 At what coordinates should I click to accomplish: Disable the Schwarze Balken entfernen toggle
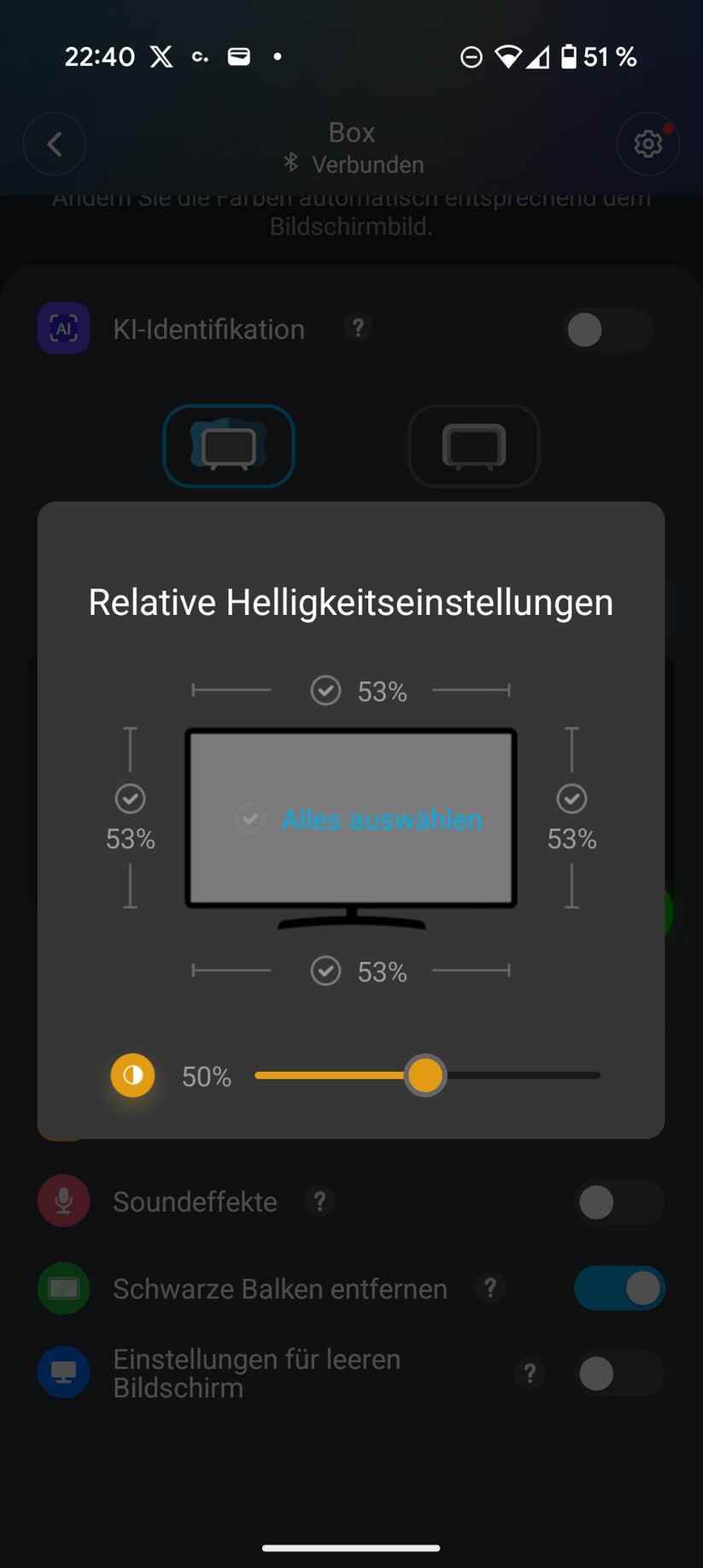(619, 1288)
